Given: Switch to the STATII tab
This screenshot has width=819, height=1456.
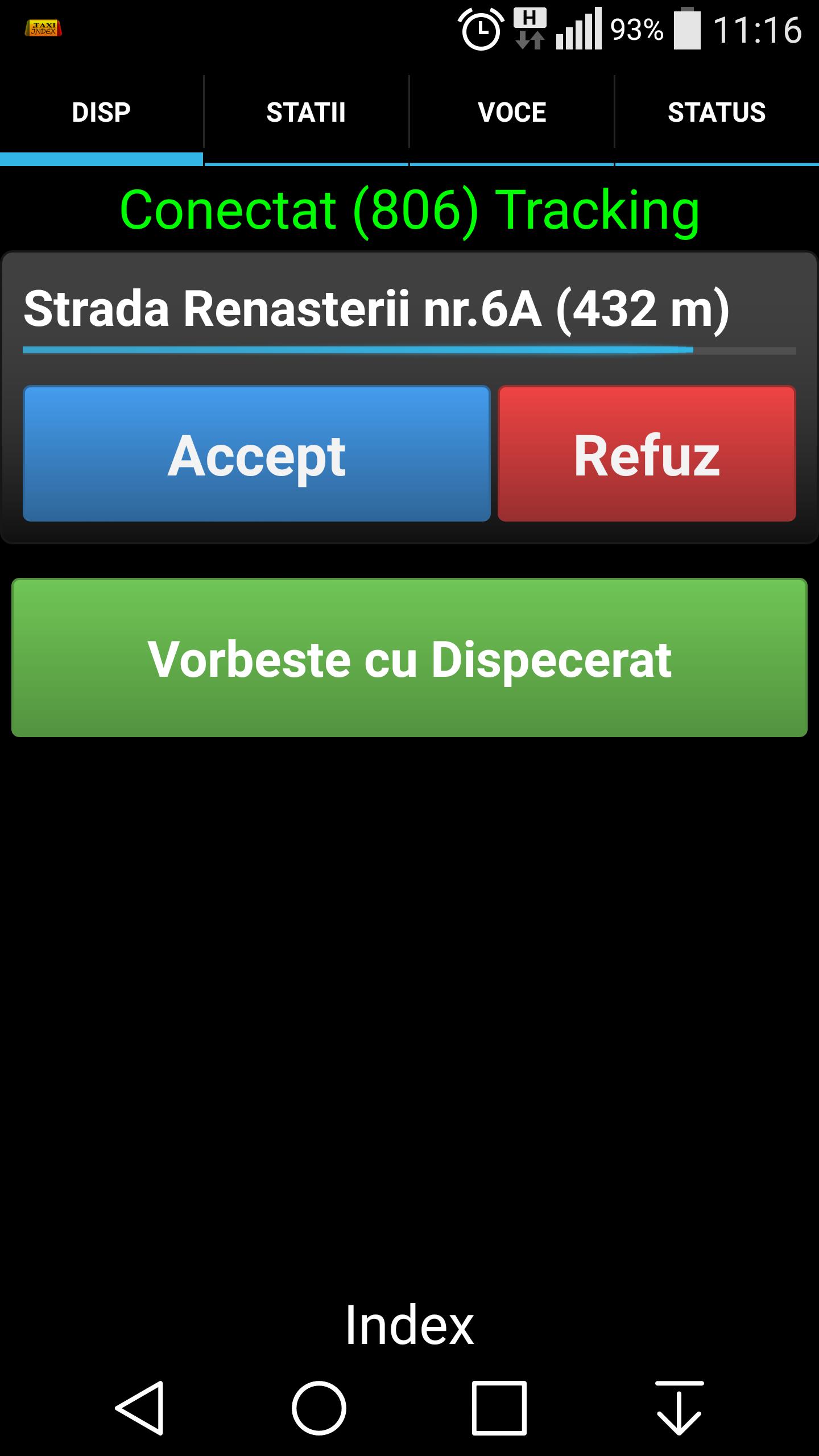Looking at the screenshot, I should pos(307,113).
